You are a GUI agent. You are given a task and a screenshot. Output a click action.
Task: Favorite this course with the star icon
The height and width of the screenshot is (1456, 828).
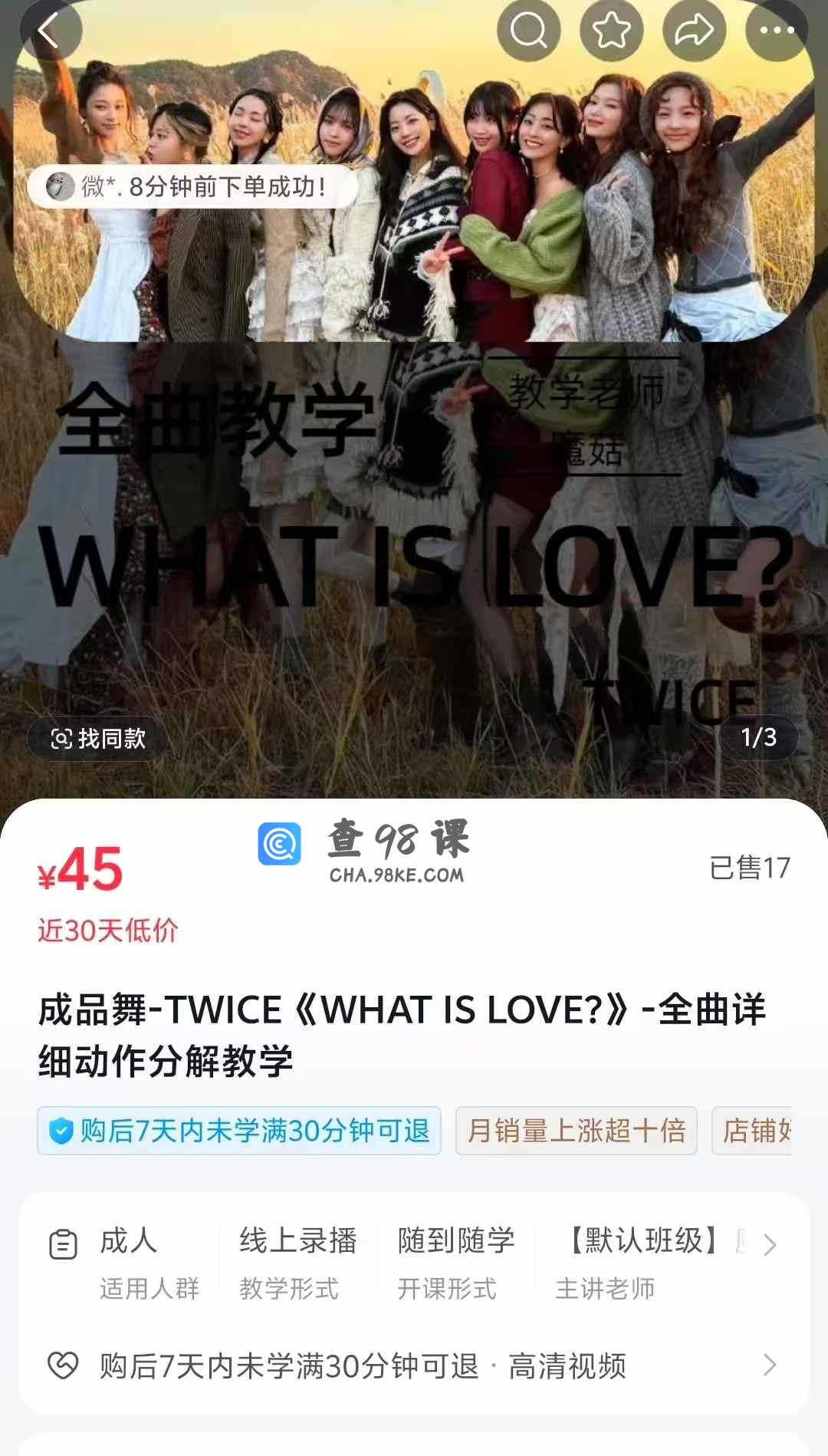(611, 31)
